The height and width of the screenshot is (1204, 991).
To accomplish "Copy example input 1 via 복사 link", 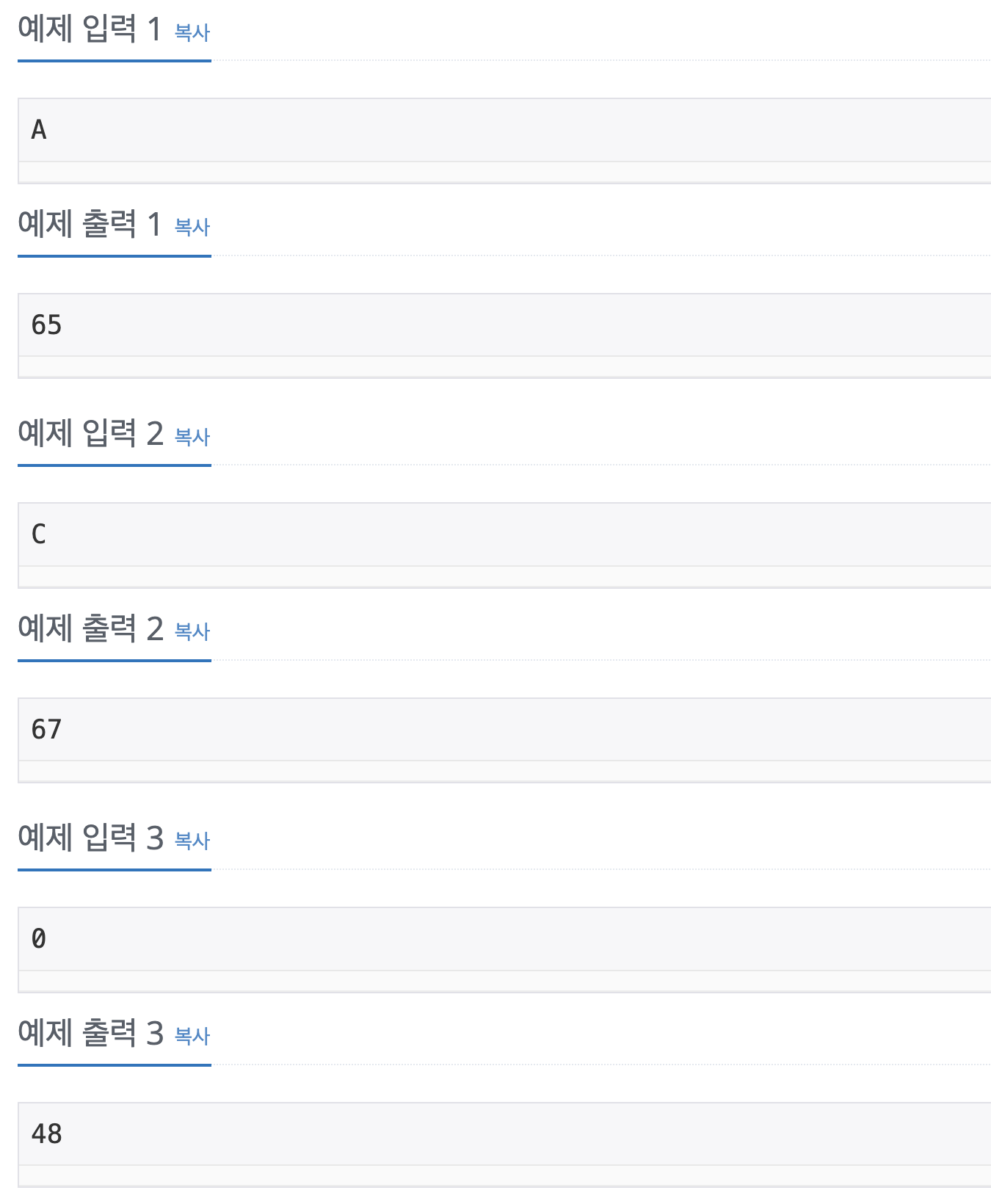I will coord(192,32).
